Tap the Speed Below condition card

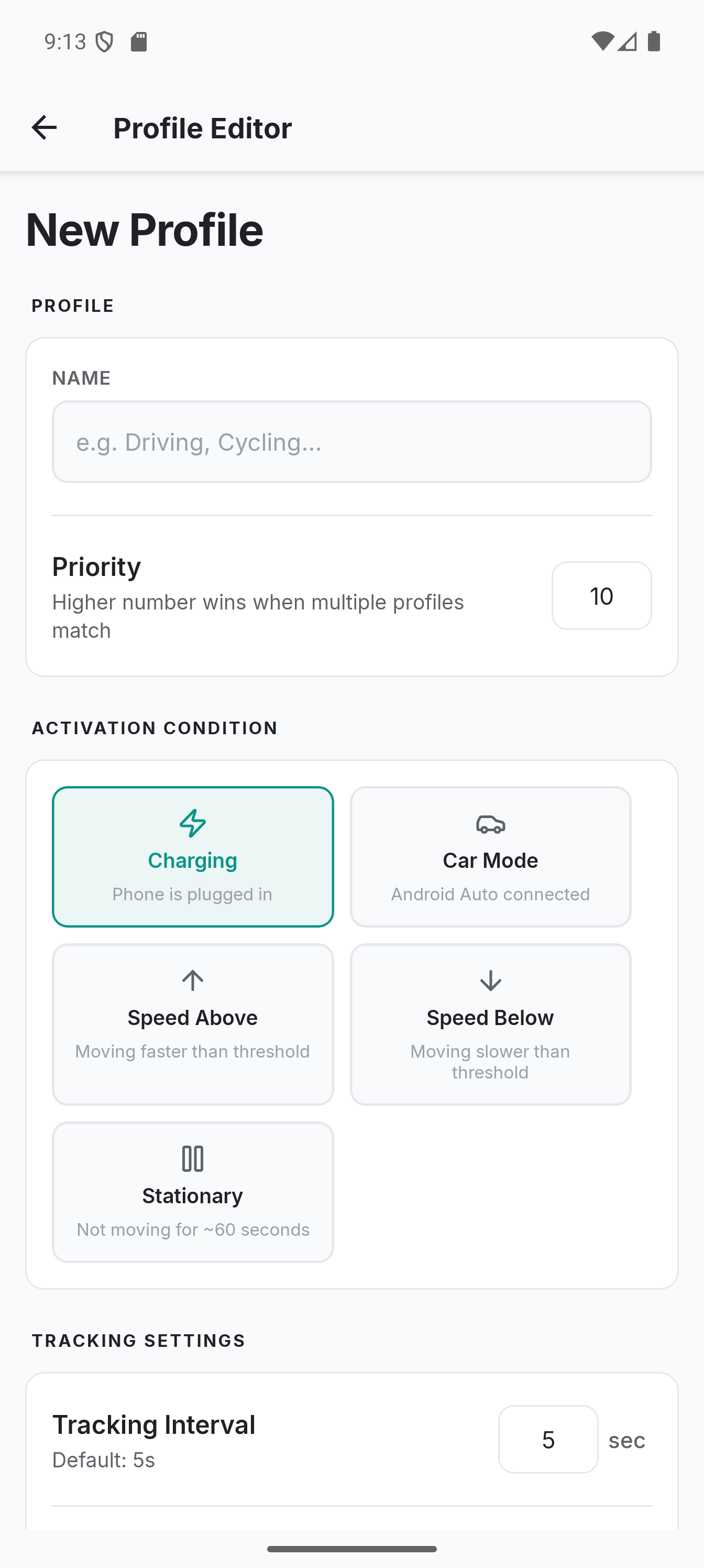tap(490, 1025)
